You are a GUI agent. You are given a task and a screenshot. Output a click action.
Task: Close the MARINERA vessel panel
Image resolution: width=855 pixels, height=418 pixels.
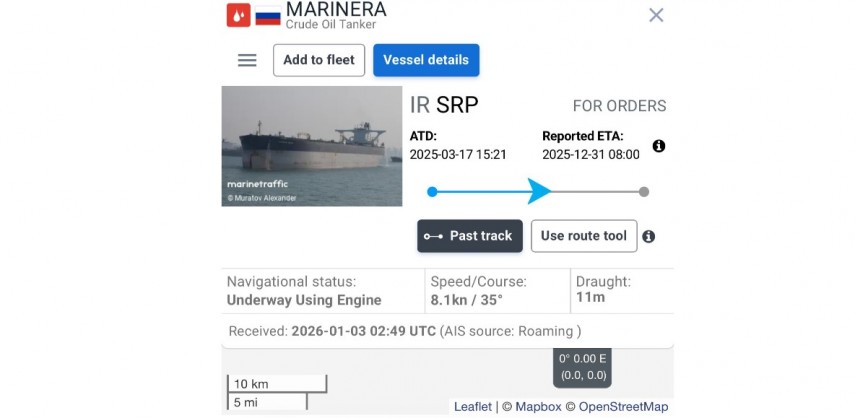[x=656, y=15]
